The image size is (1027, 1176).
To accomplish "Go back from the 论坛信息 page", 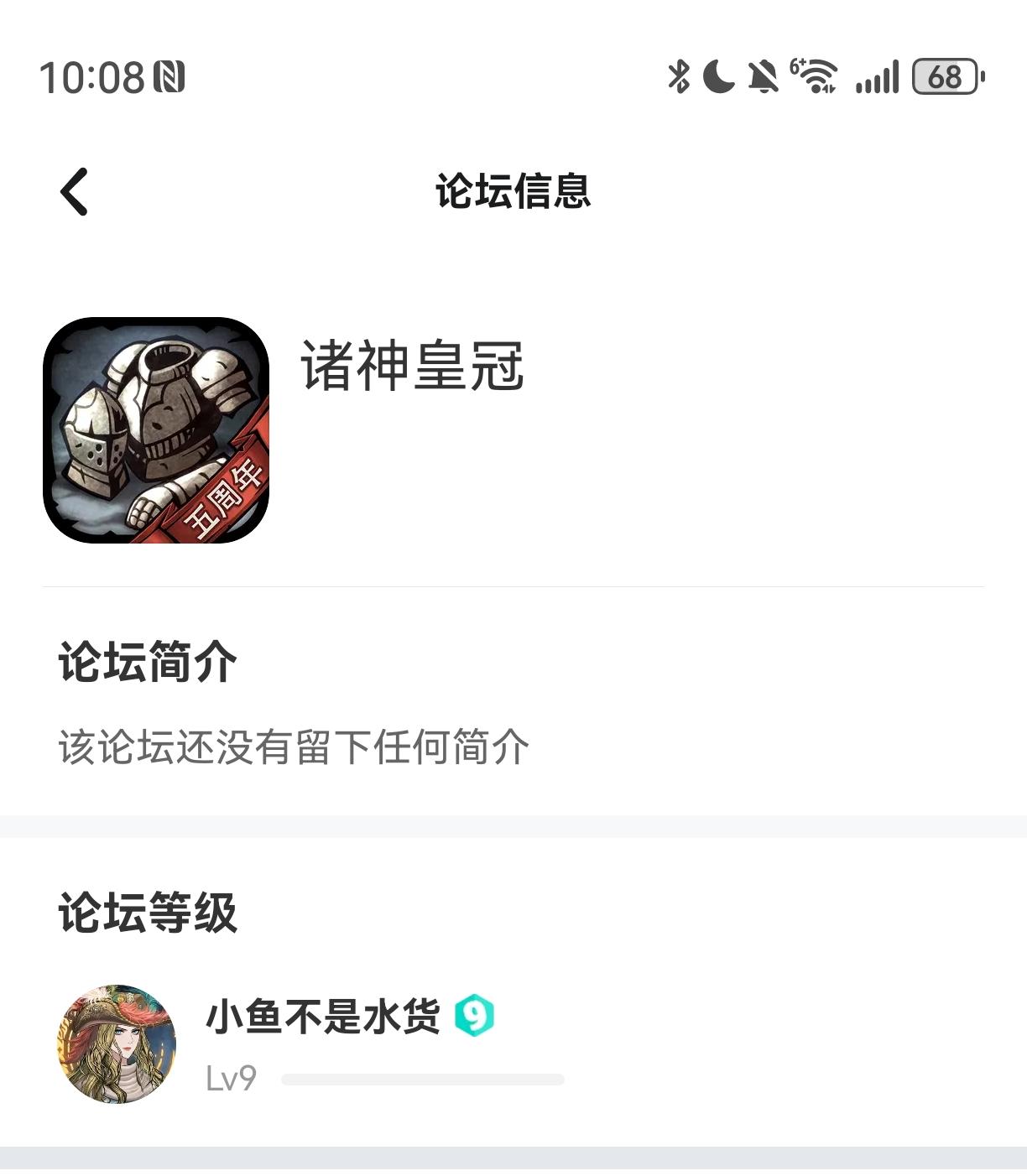I will click(74, 191).
